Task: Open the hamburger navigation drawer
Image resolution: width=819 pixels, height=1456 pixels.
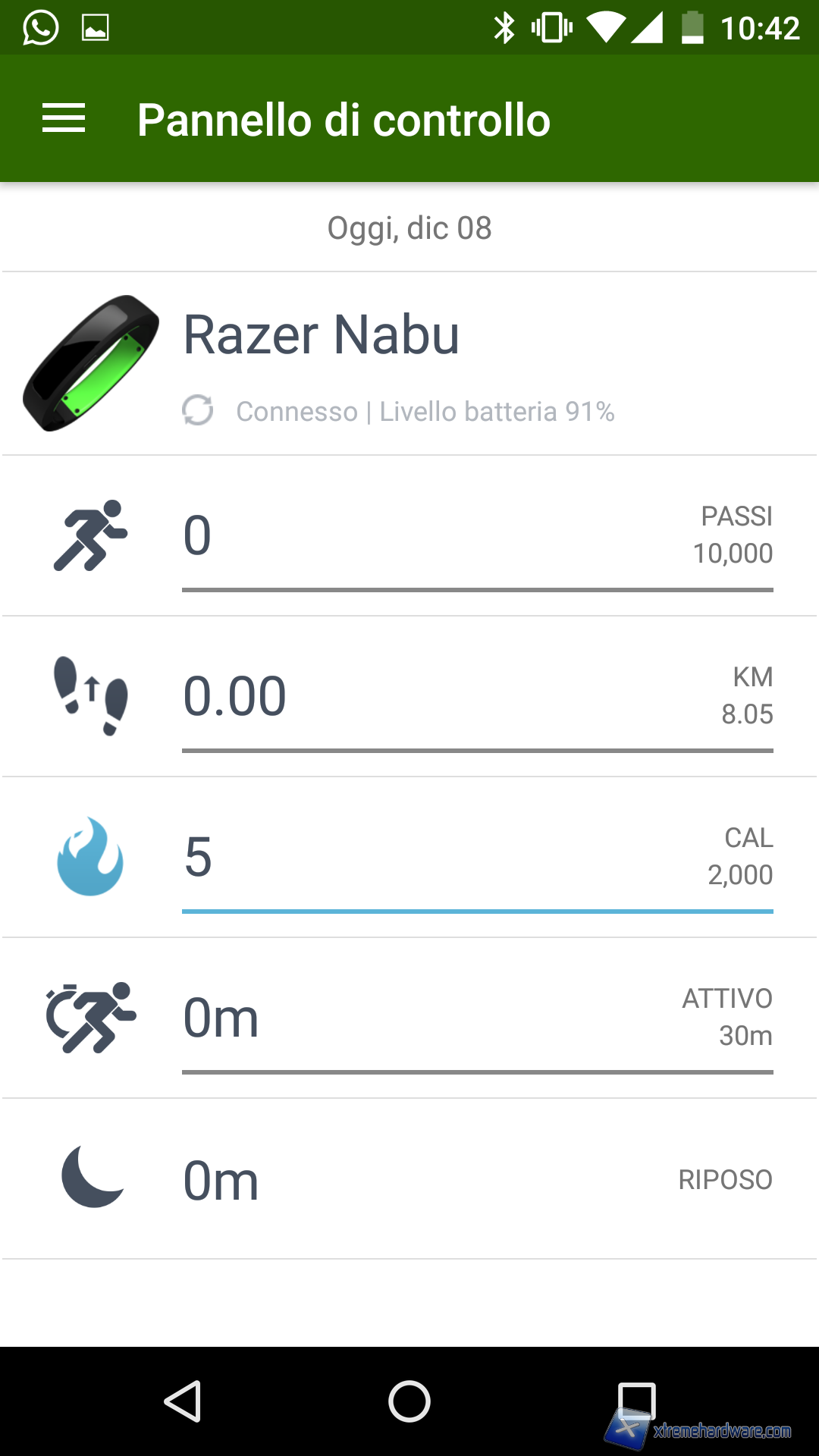Action: (64, 119)
